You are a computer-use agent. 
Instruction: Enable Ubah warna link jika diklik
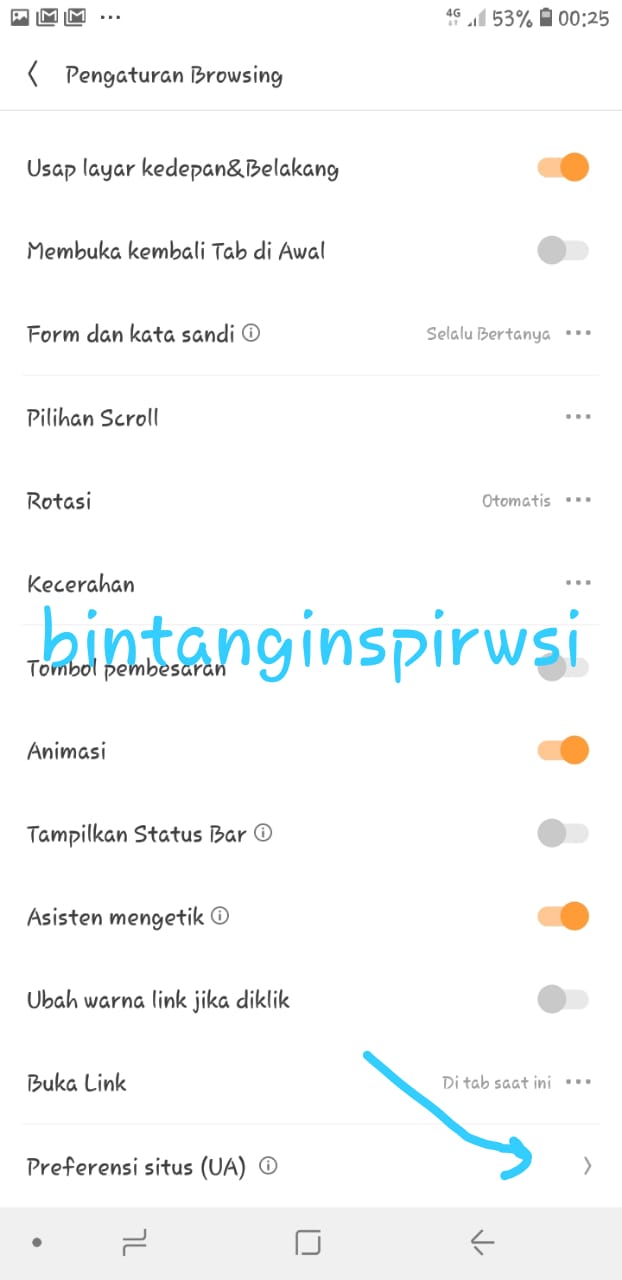563,999
